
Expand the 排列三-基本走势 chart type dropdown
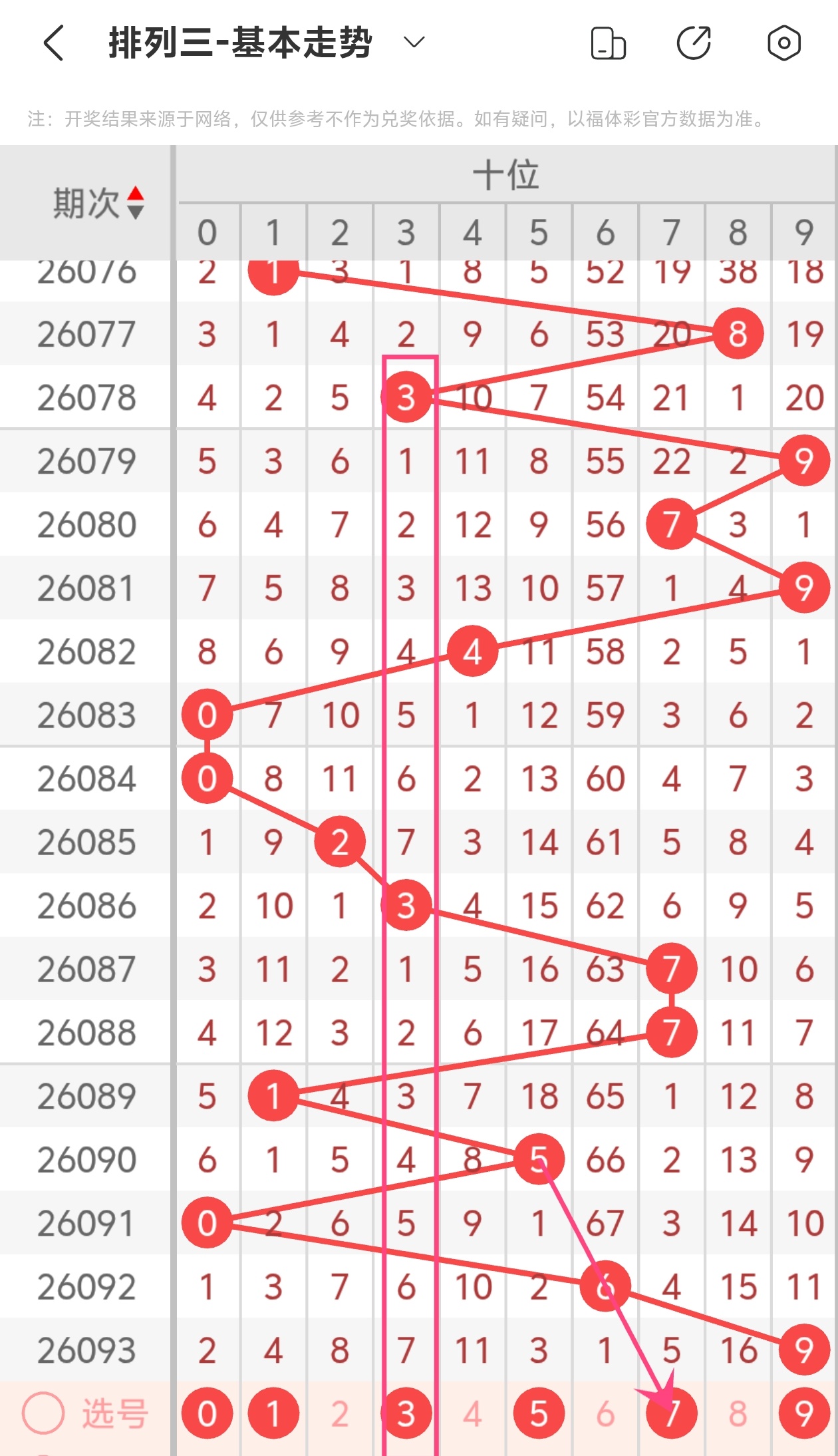[414, 43]
